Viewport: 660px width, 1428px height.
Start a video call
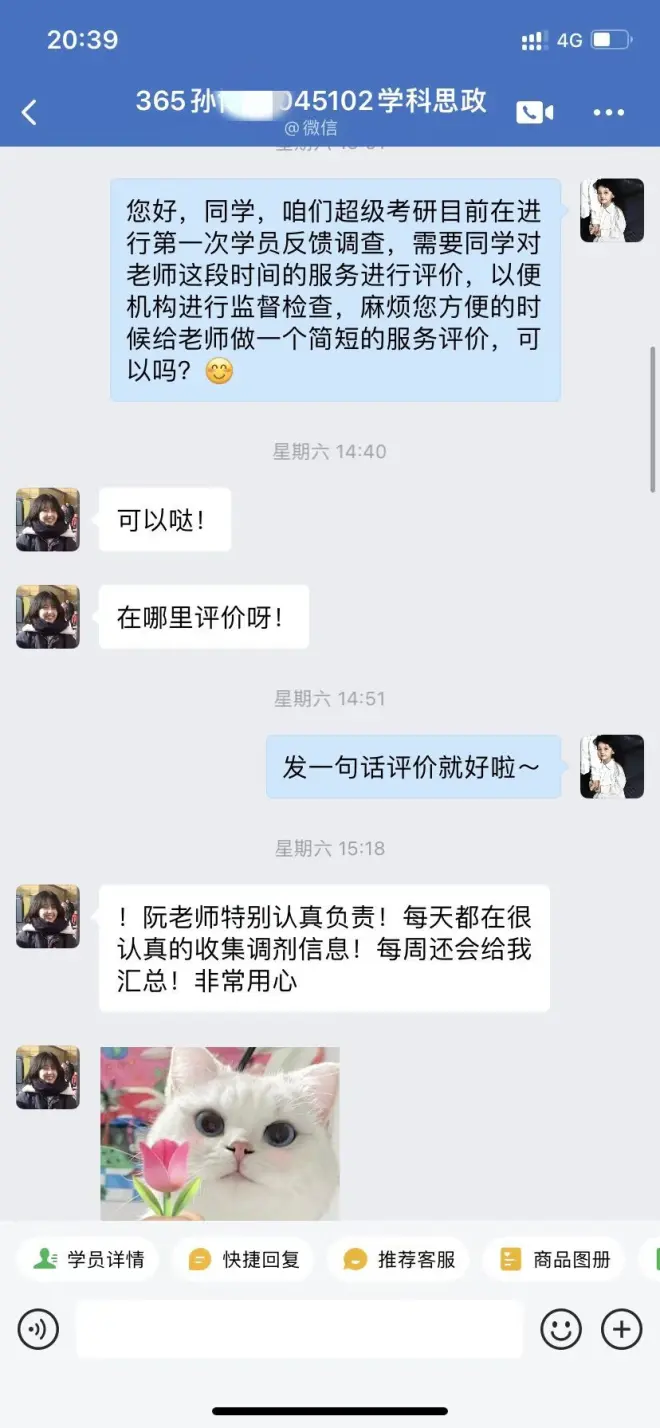(x=534, y=112)
